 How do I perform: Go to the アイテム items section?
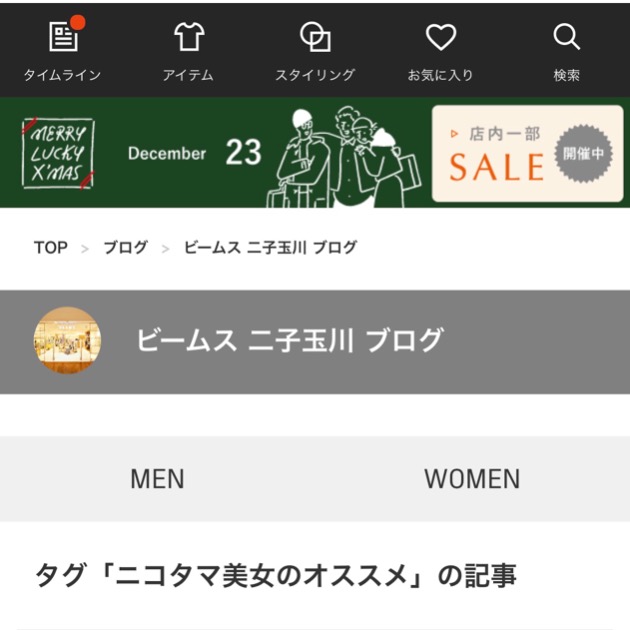188,50
